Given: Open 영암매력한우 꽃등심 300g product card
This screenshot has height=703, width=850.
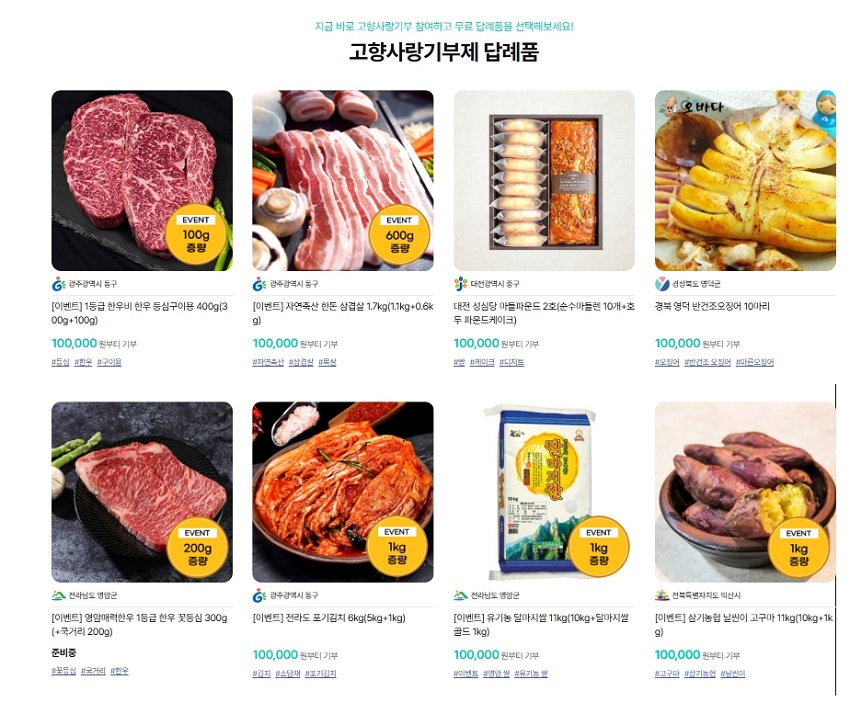Looking at the screenshot, I should (x=141, y=492).
